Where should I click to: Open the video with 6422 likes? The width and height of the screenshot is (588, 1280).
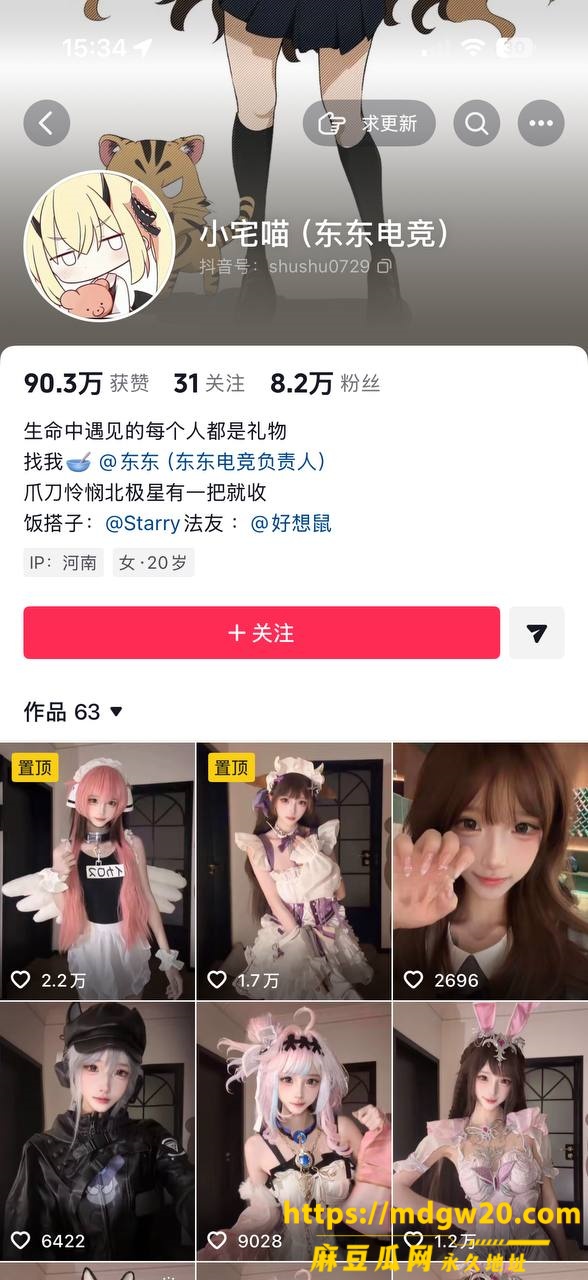coord(97,1132)
